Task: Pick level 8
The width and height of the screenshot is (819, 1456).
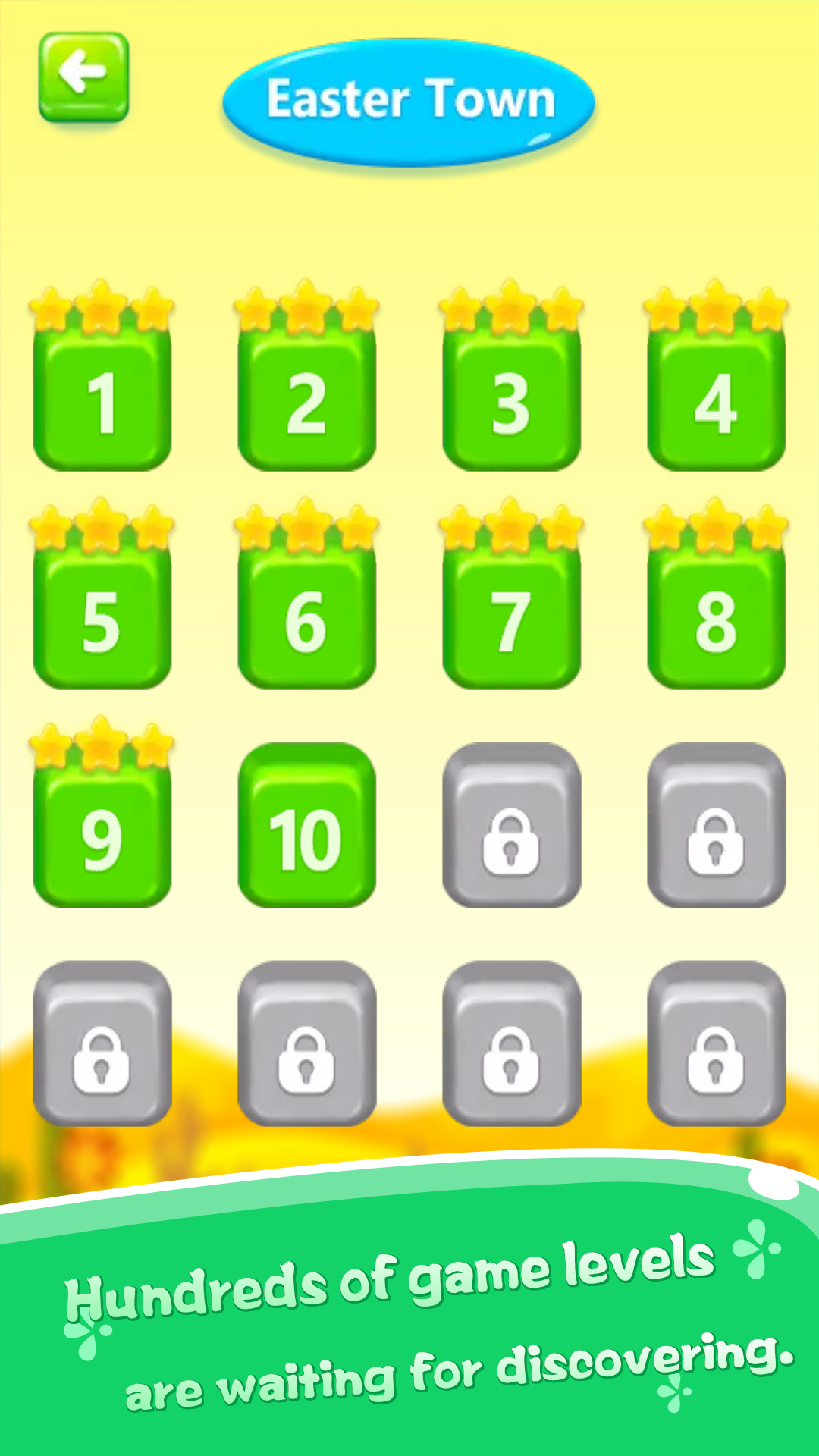Action: click(715, 622)
